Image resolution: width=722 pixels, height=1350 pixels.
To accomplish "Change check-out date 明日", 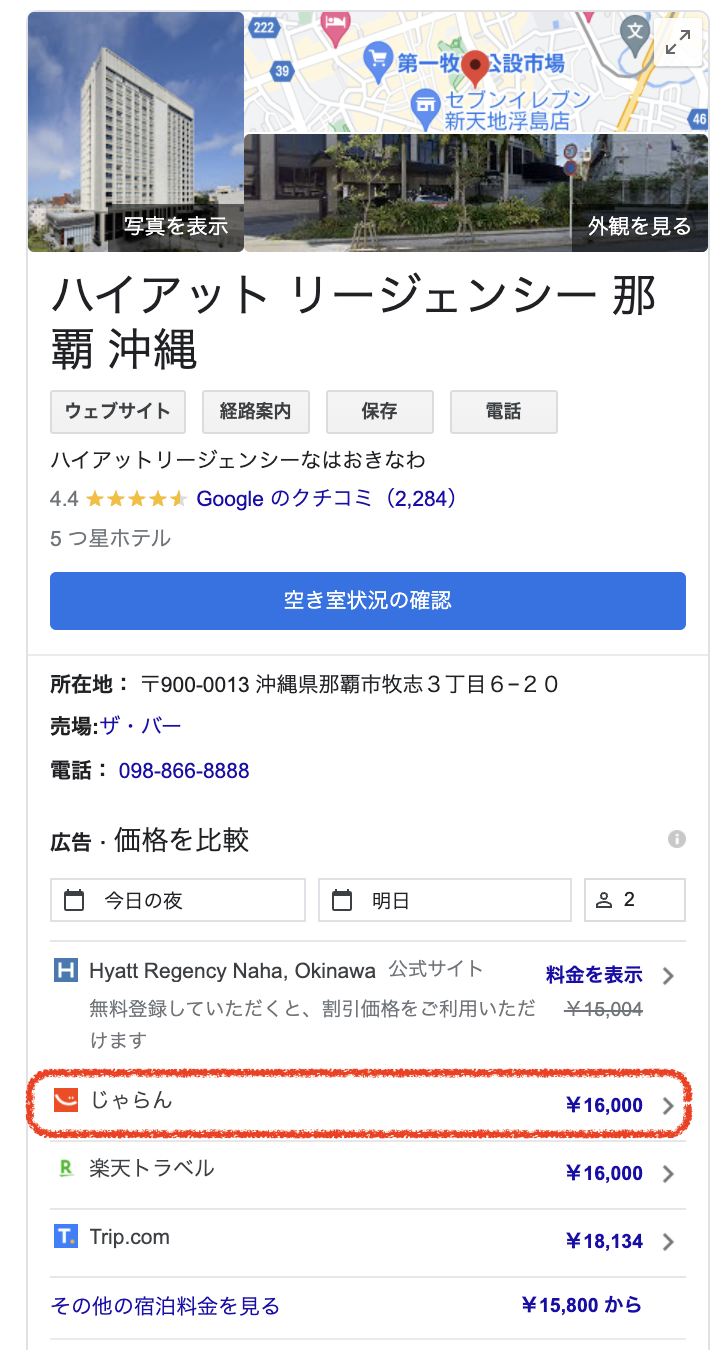I will [x=445, y=900].
